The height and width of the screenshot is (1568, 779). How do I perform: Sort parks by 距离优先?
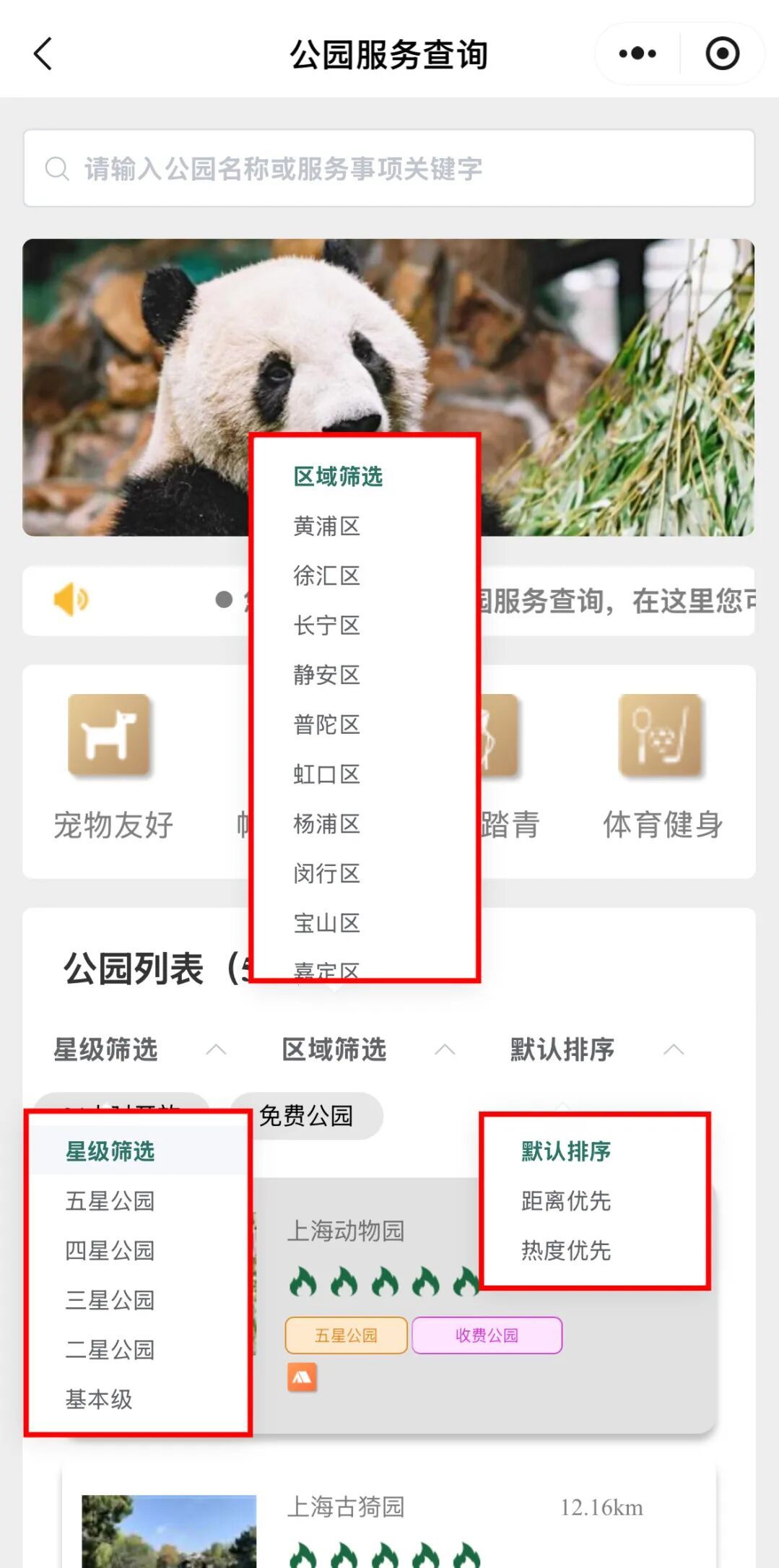point(566,1201)
